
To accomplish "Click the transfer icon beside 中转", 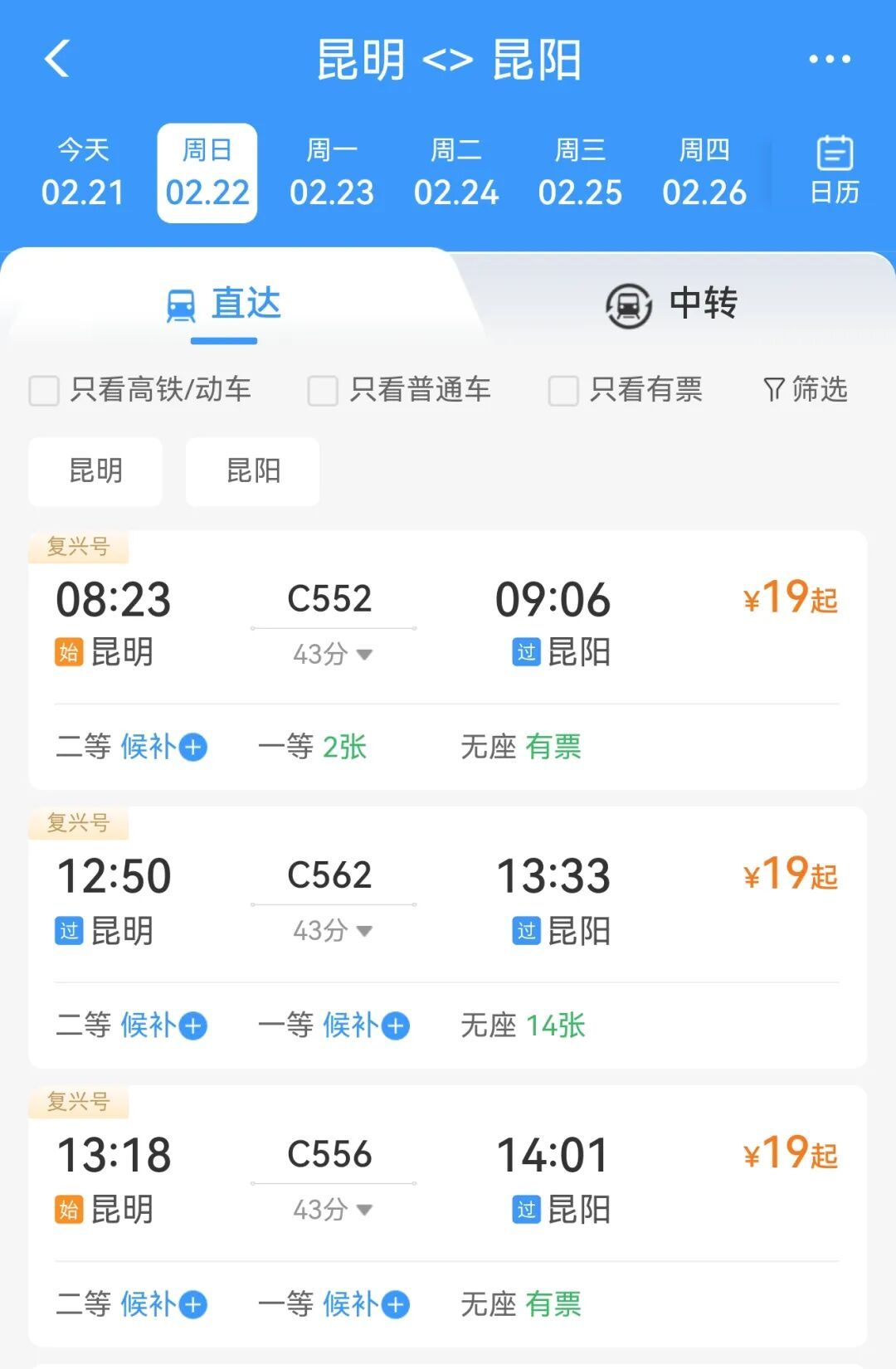I will [626, 304].
